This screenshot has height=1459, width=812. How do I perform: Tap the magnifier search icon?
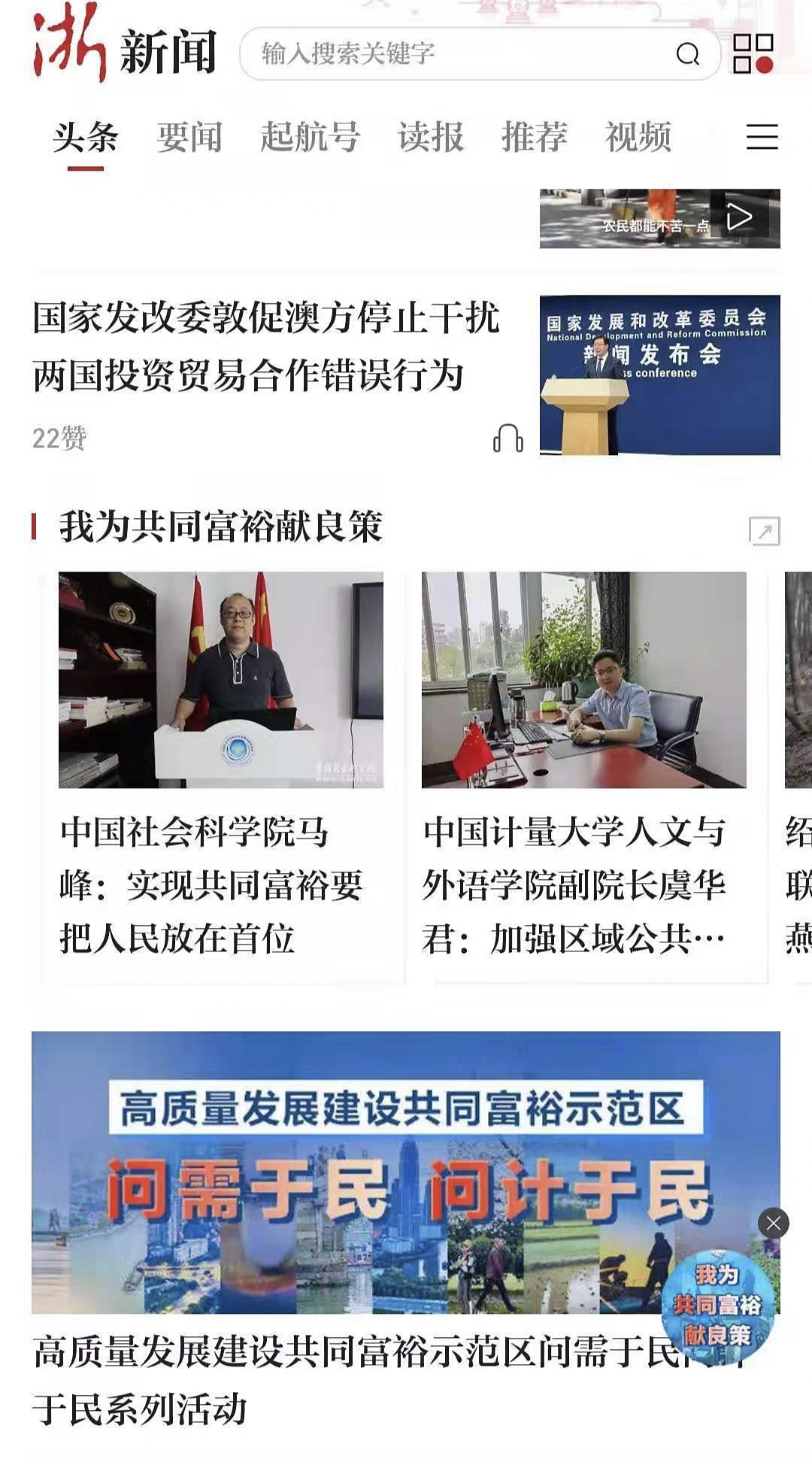687,54
